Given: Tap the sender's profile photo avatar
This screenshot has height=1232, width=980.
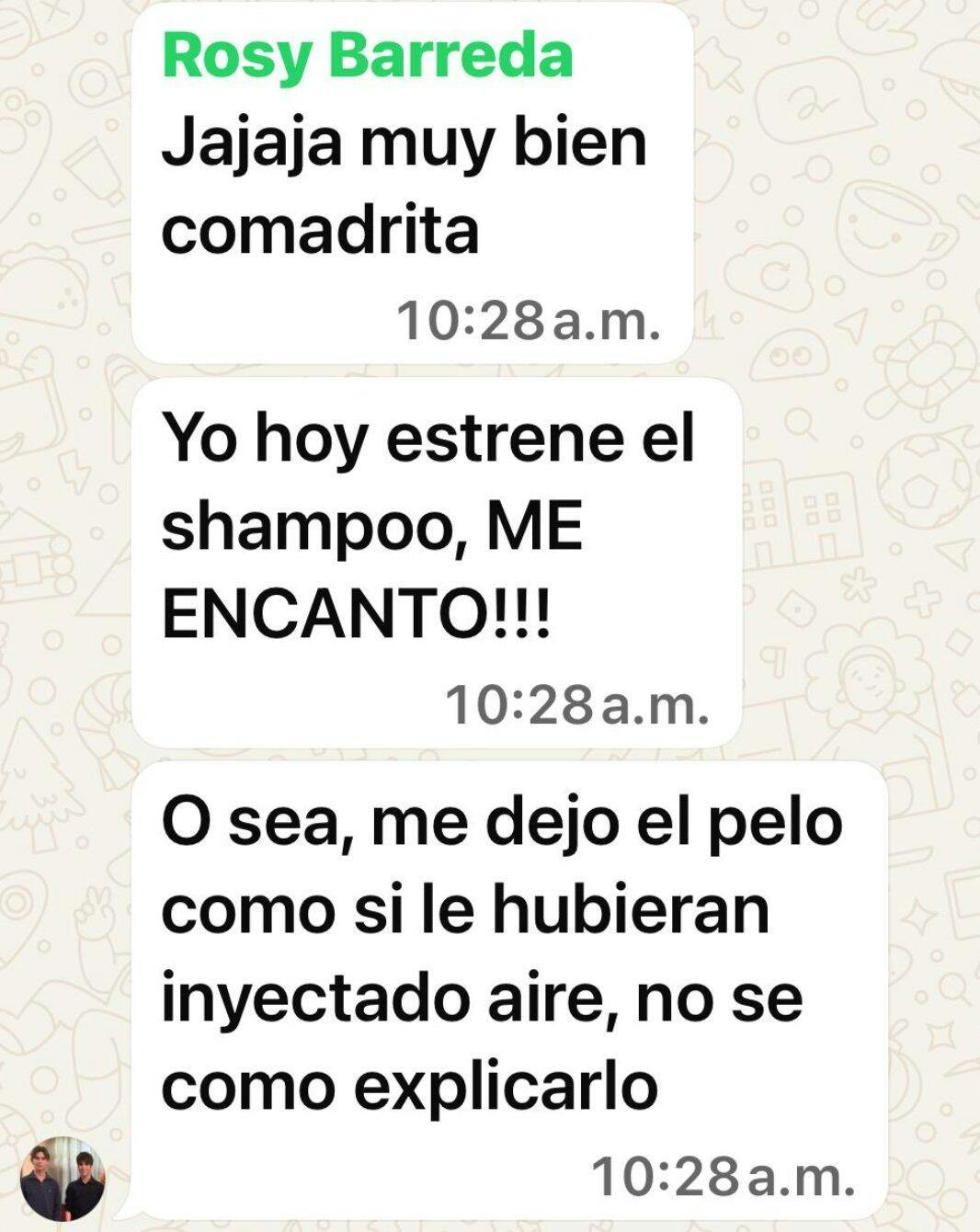Looking at the screenshot, I should [x=63, y=1178].
